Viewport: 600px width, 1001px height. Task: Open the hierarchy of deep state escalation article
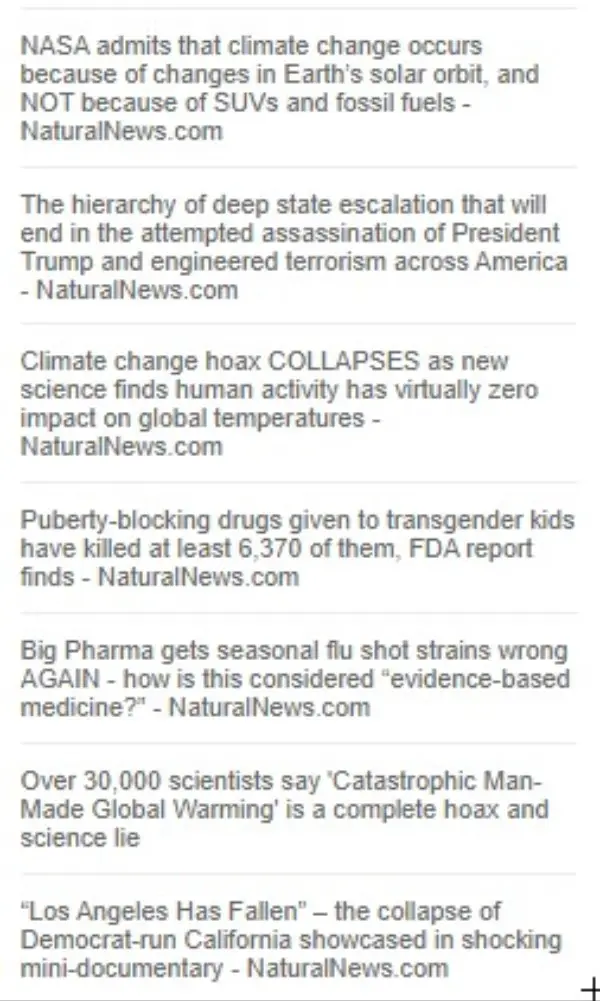294,247
